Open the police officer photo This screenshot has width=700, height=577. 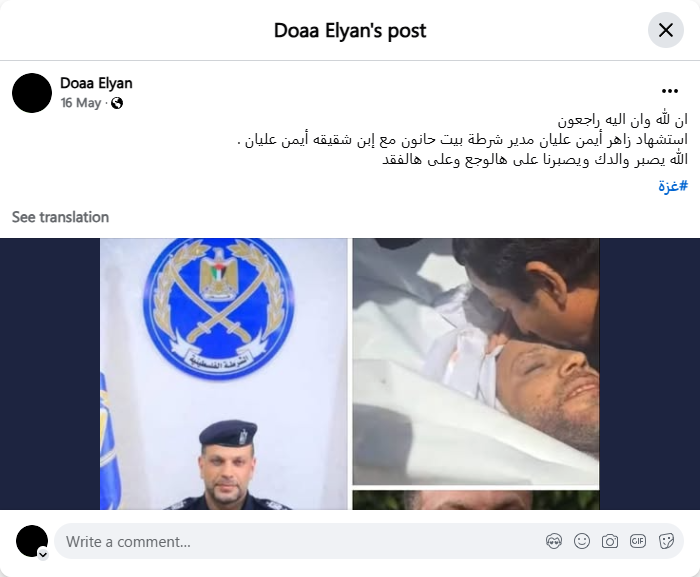coord(223,373)
